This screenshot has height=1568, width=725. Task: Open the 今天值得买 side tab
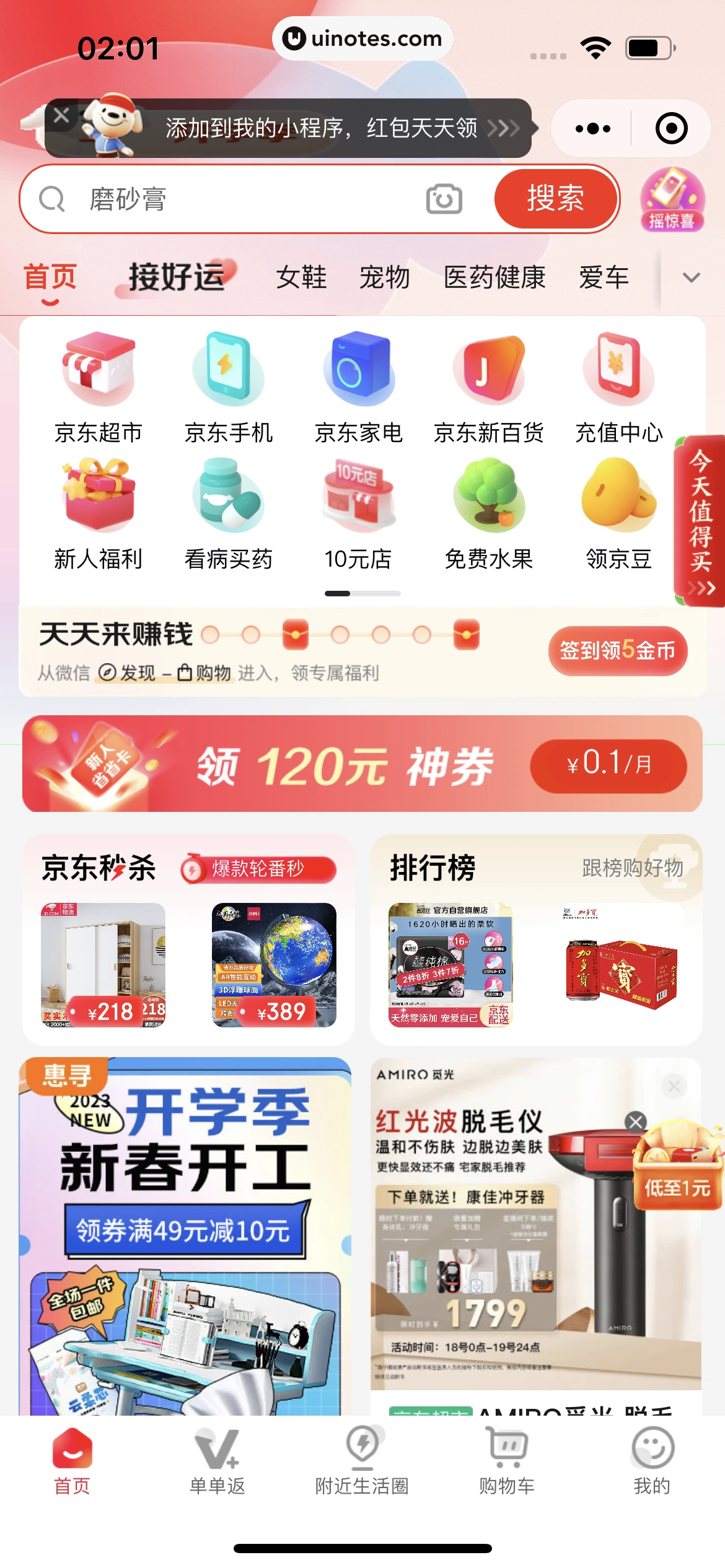[700, 521]
